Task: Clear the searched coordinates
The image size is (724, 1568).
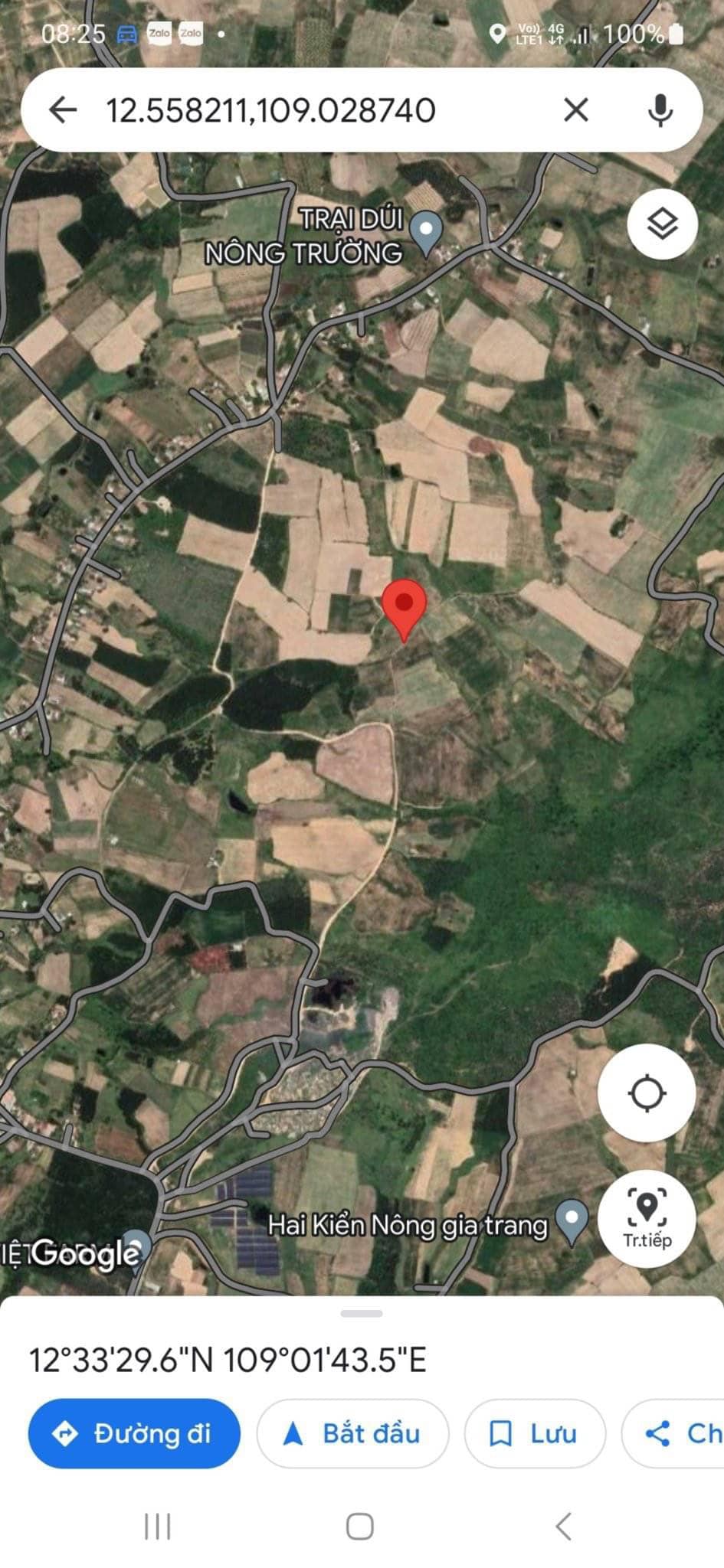Action: coord(575,110)
